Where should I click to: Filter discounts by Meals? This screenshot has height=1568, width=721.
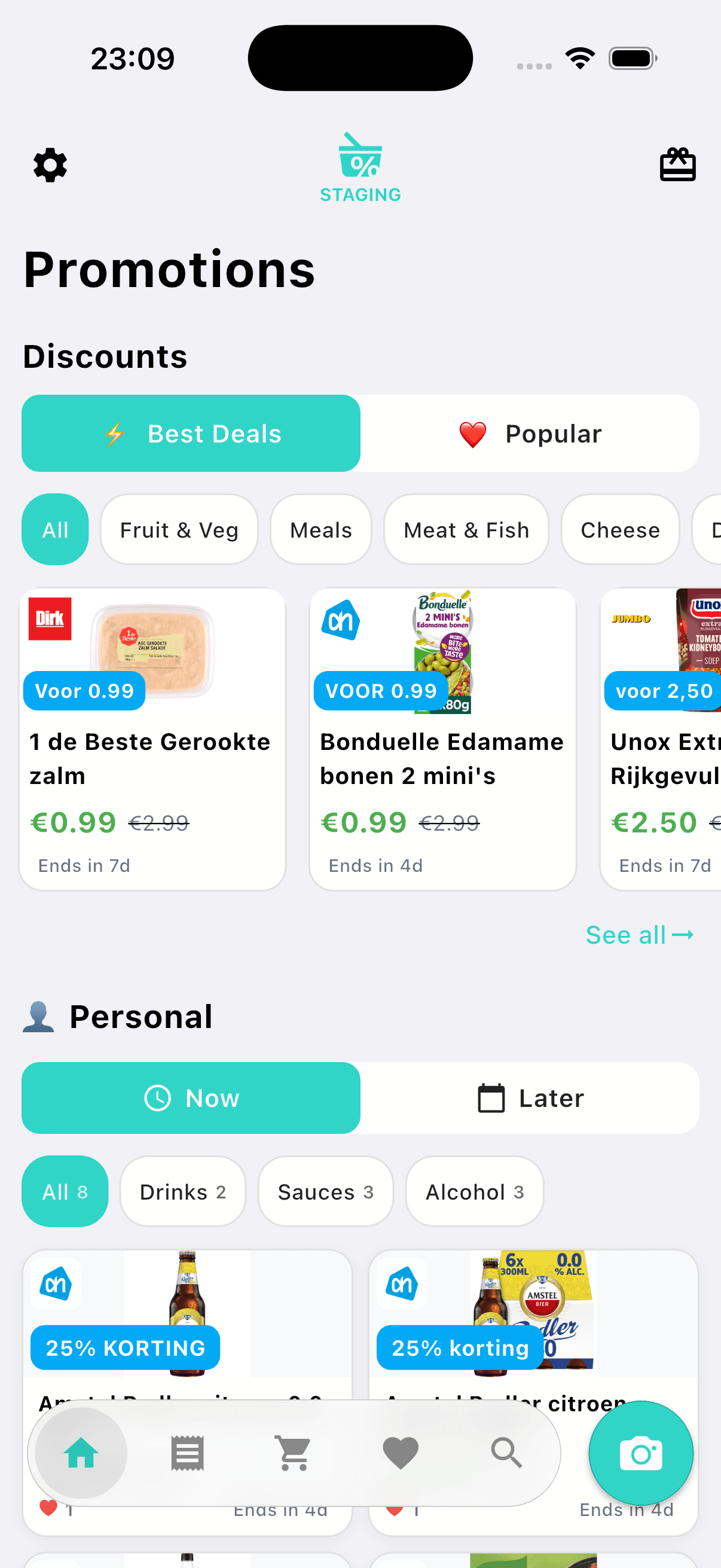coord(320,530)
